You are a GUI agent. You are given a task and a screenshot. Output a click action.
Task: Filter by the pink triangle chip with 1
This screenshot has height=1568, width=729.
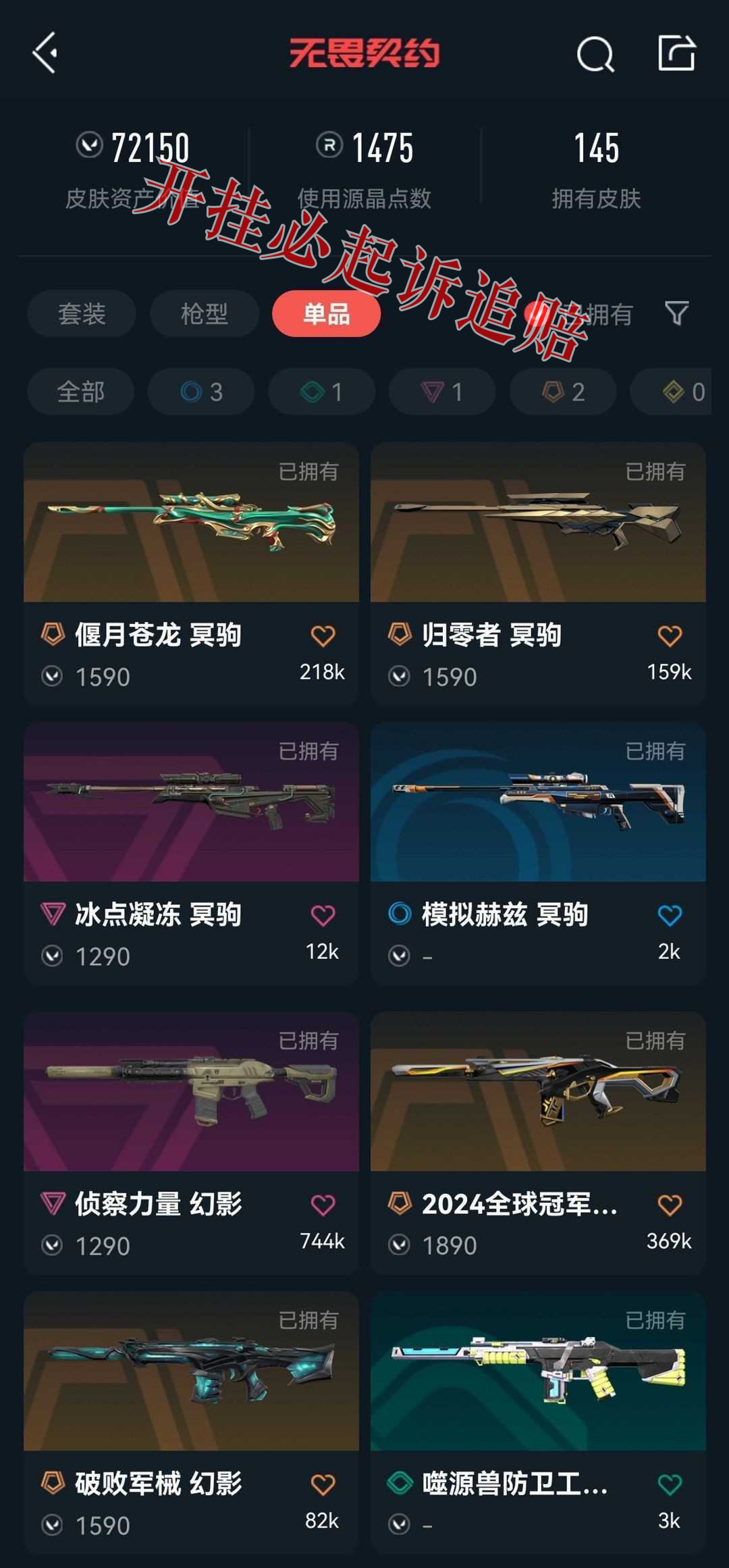coord(442,392)
